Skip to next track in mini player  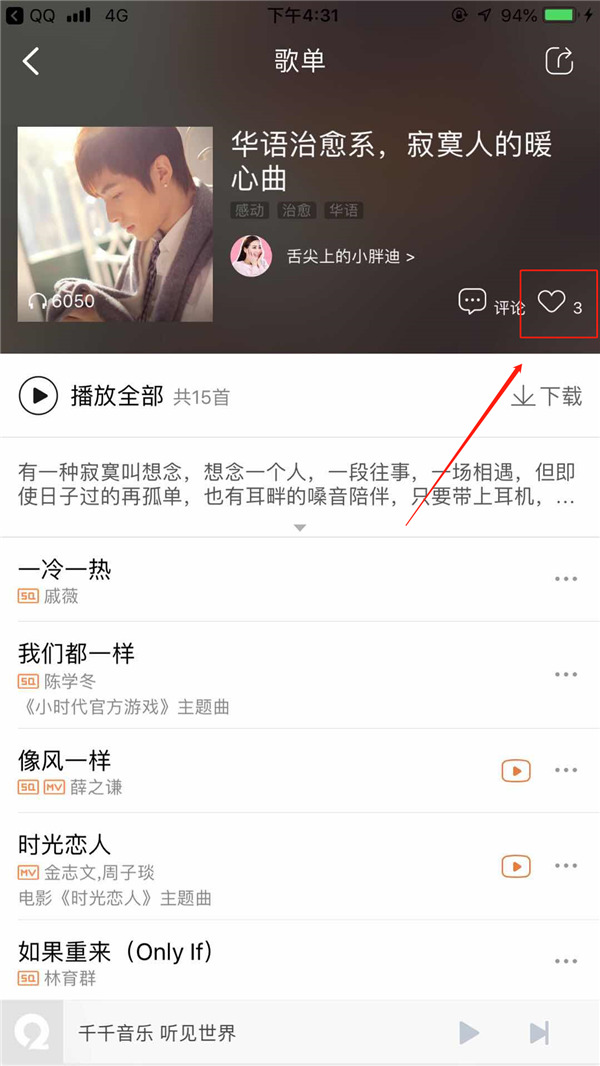click(539, 1033)
